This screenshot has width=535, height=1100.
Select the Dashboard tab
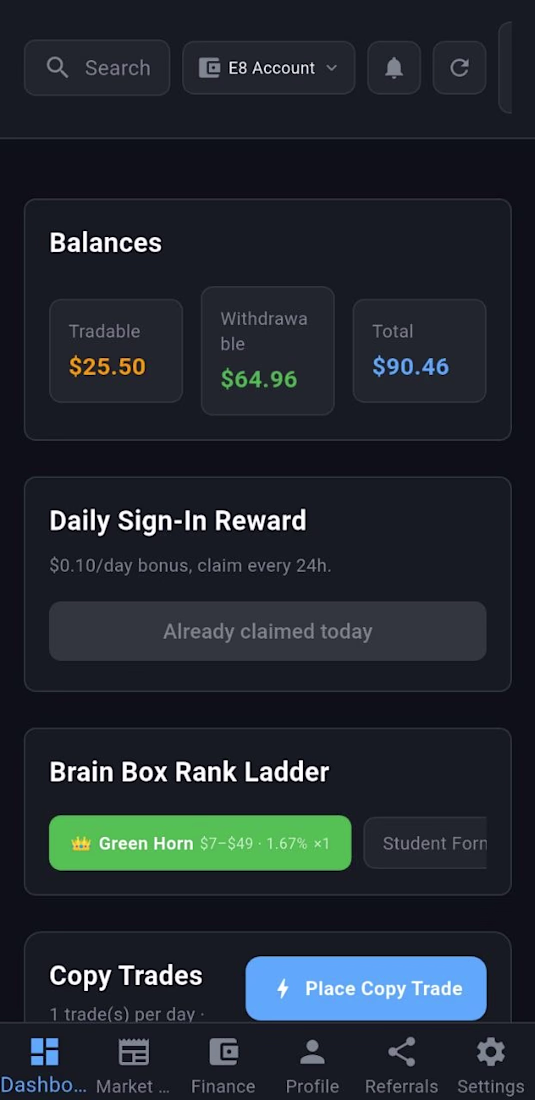[x=44, y=1065]
